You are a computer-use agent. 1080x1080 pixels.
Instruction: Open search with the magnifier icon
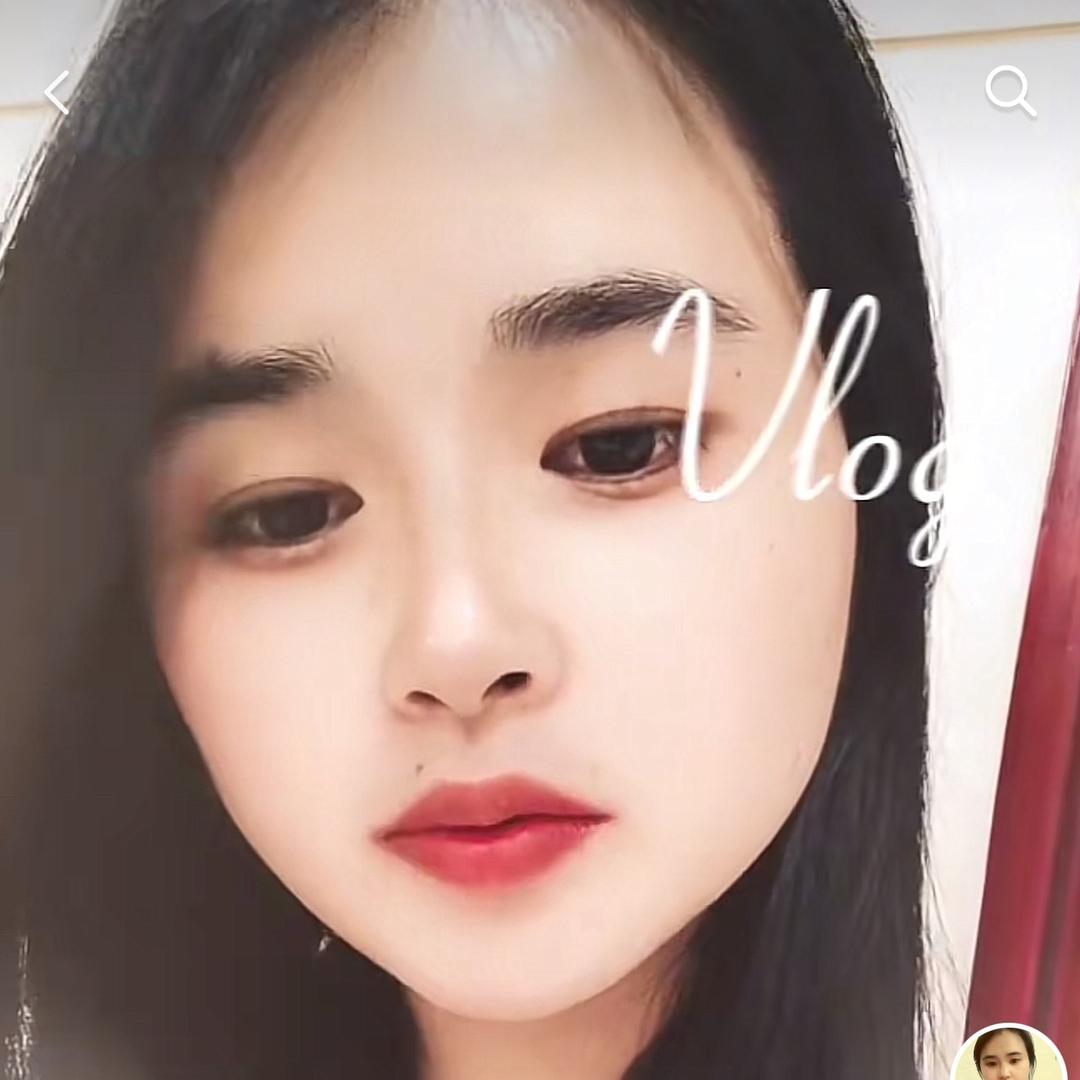click(x=1010, y=92)
